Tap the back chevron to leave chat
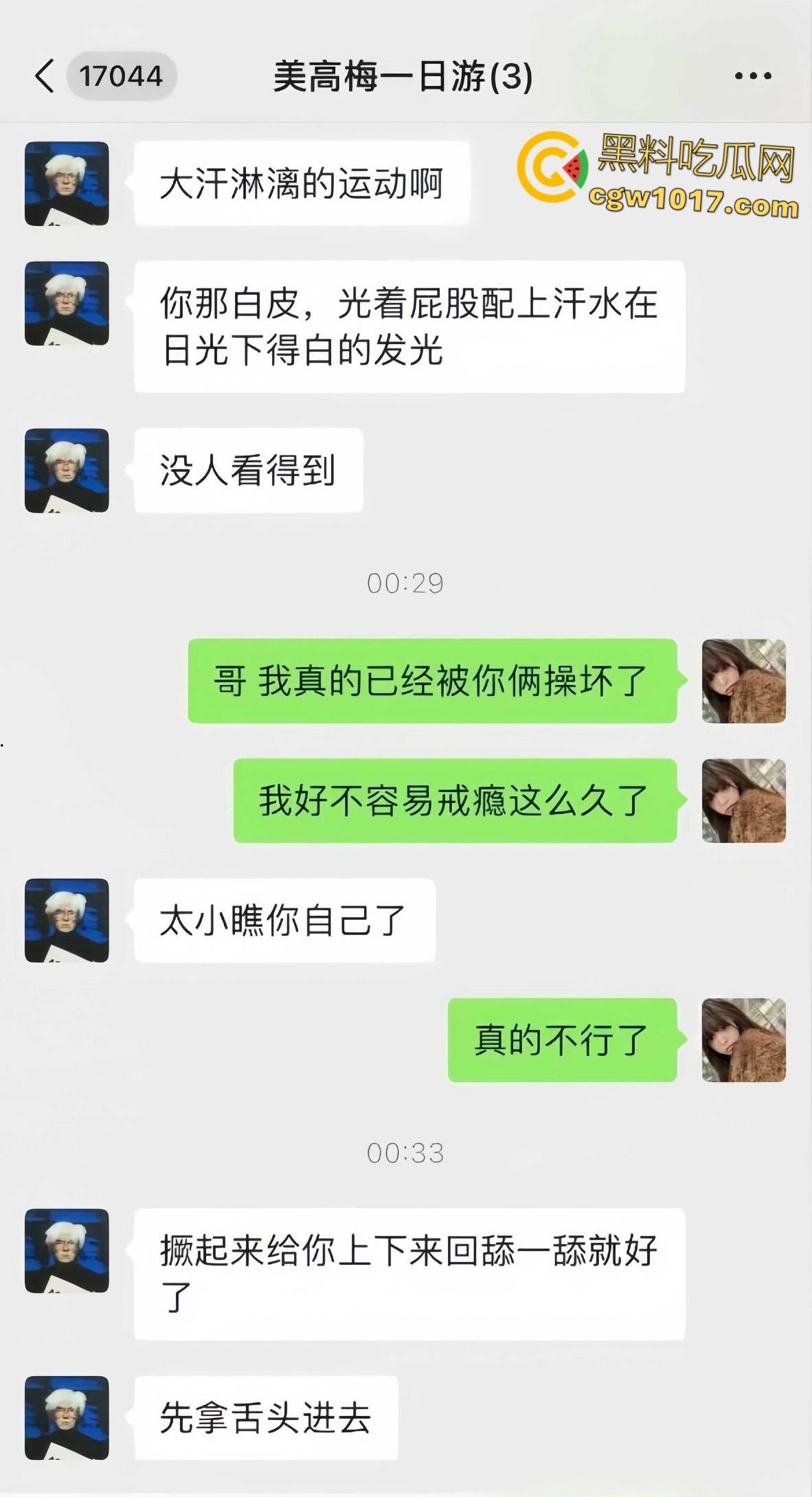812x1497 pixels. (x=45, y=77)
